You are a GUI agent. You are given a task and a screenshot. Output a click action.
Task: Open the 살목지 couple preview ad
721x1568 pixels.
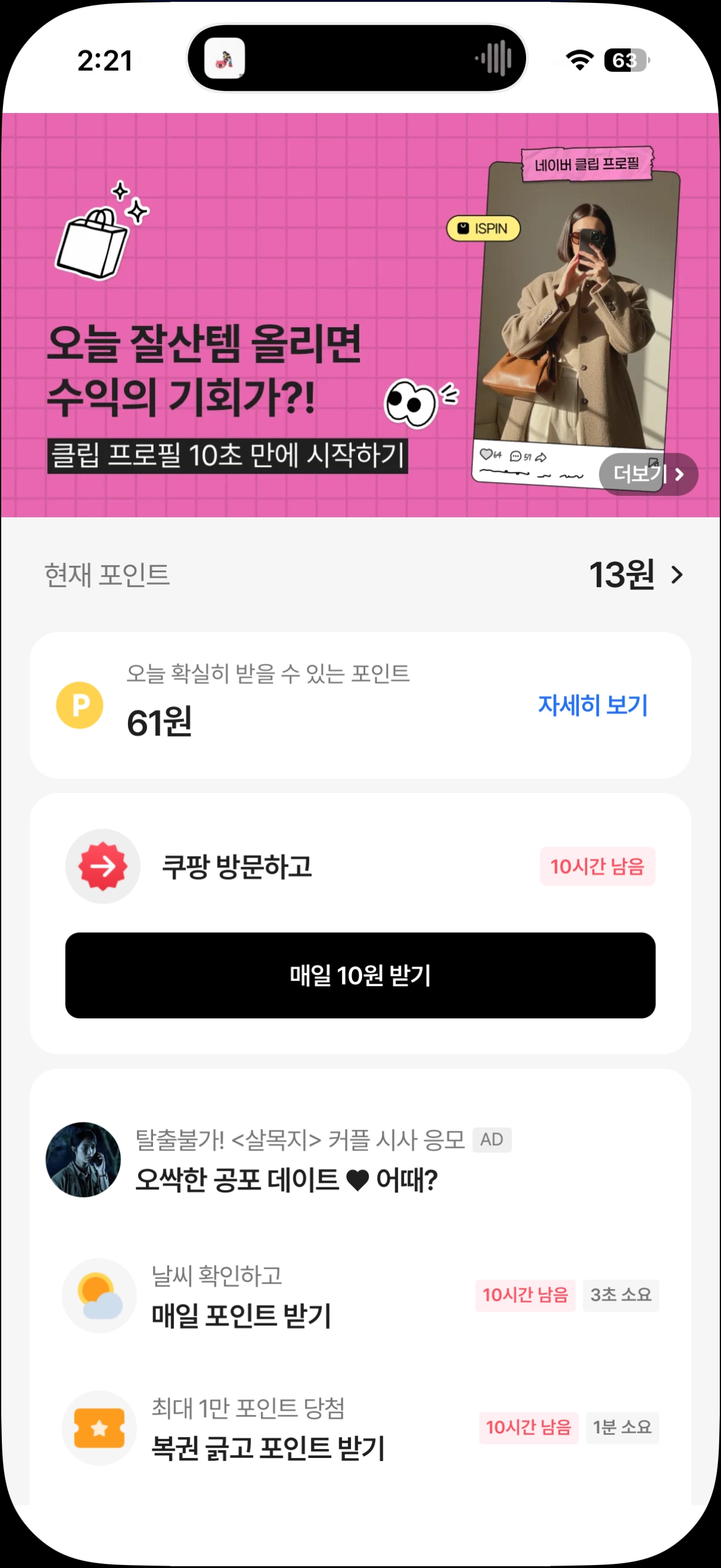pyautogui.click(x=286, y=1160)
